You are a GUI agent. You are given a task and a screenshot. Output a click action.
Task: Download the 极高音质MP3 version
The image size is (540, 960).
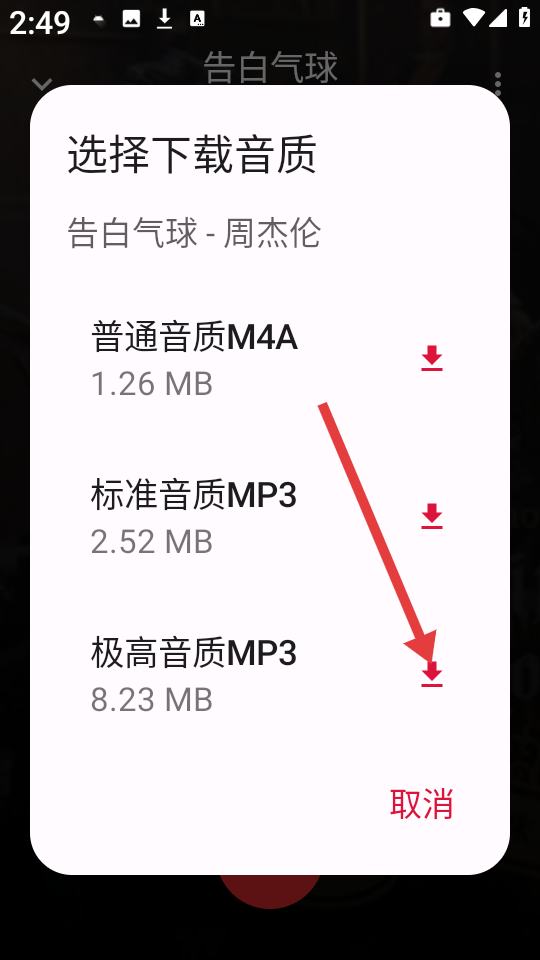click(x=432, y=674)
